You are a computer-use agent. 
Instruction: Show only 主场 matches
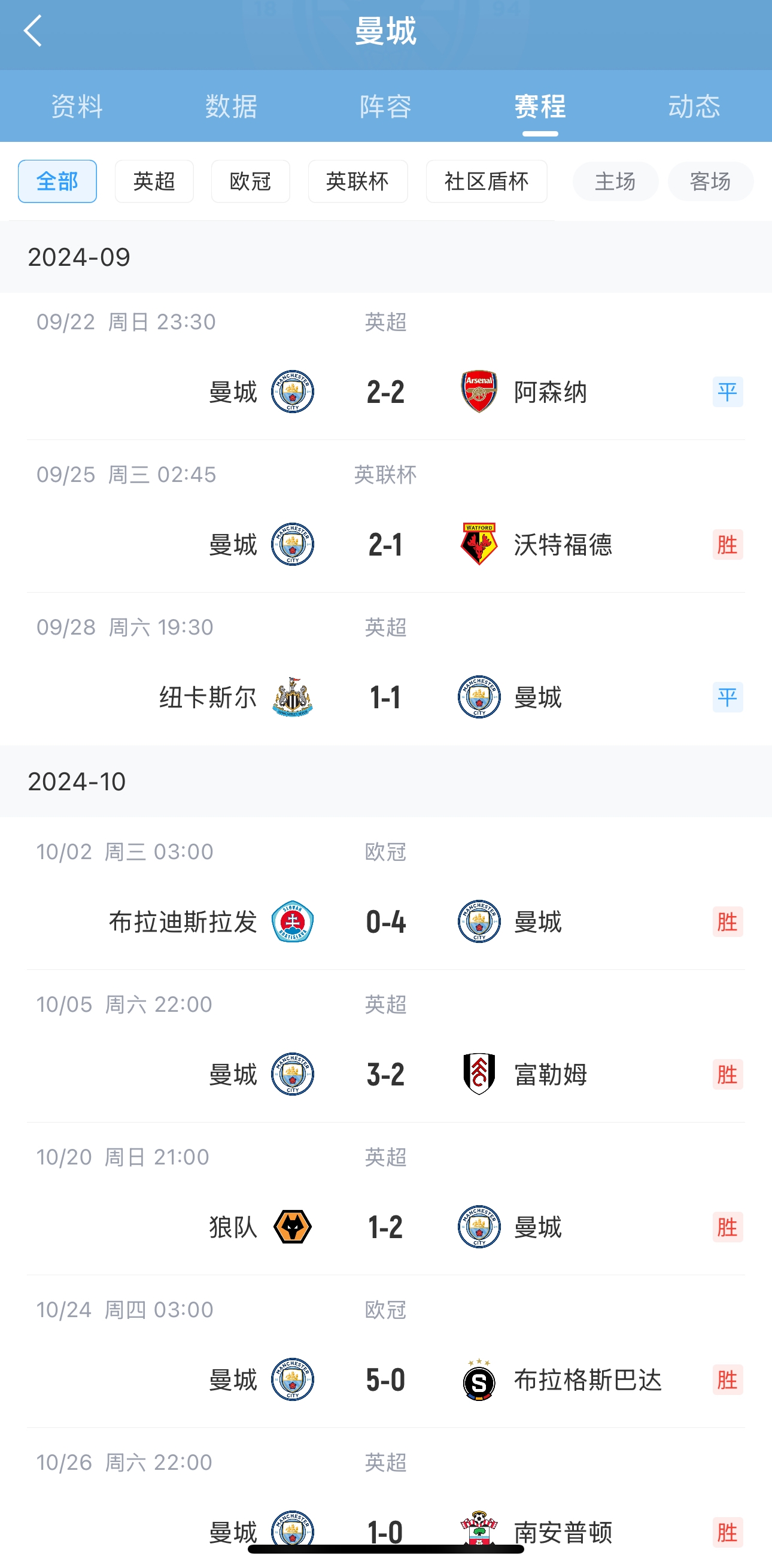click(615, 181)
